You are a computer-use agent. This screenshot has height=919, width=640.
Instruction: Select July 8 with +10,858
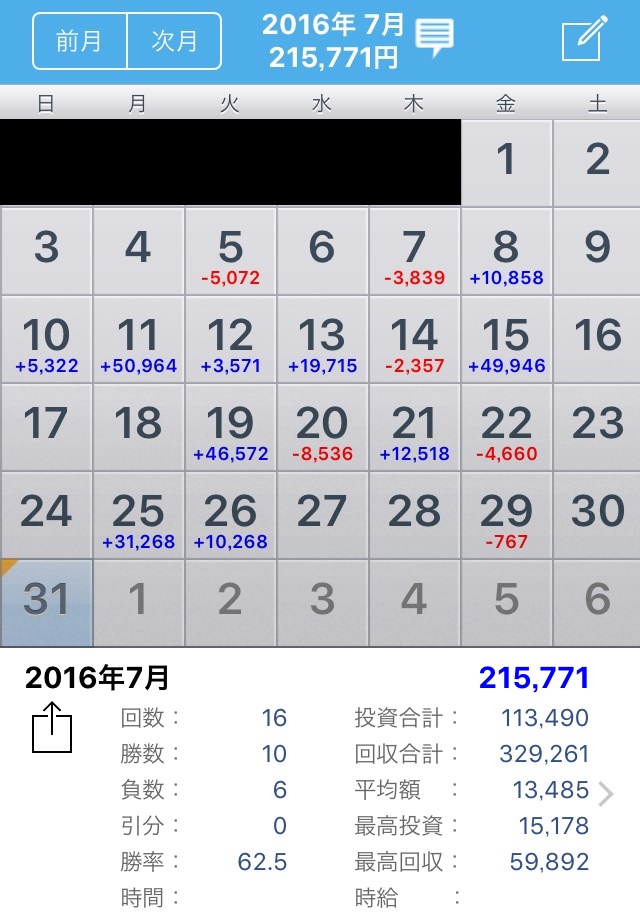(506, 251)
